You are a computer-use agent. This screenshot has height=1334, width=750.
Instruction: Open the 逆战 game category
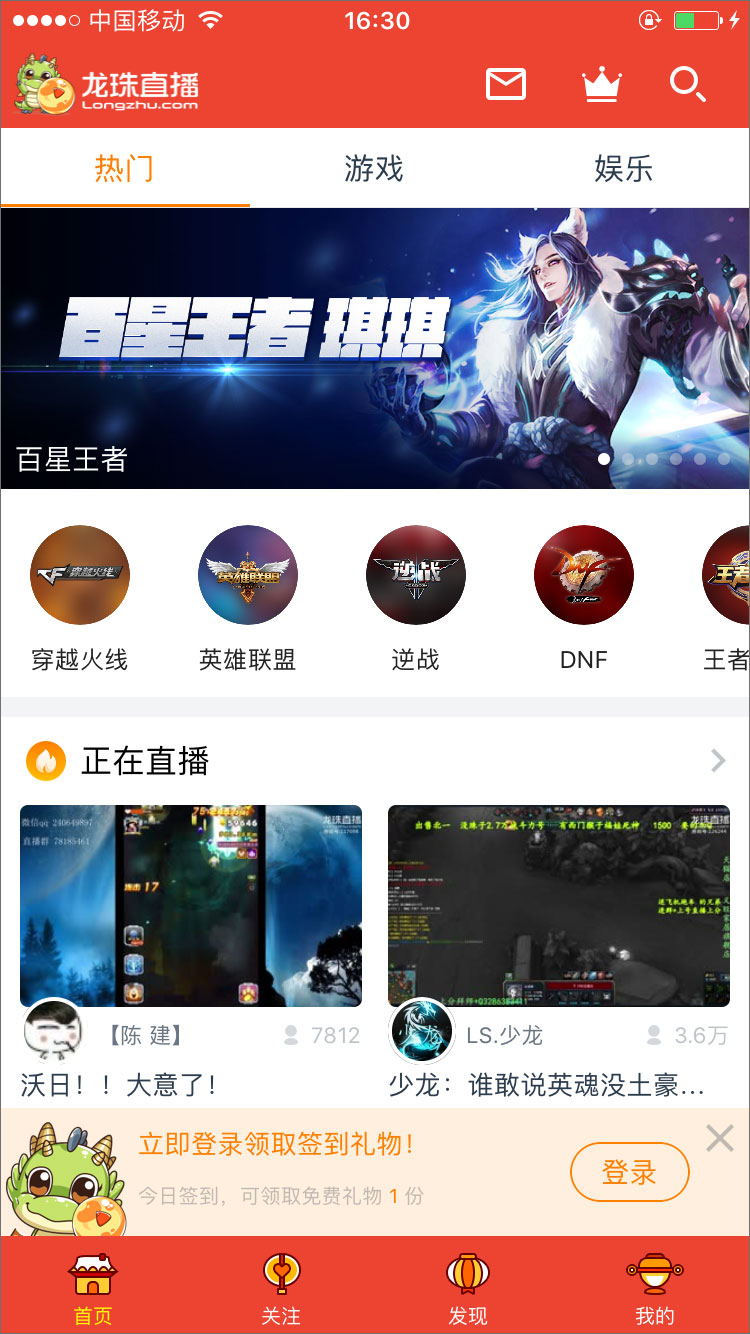pyautogui.click(x=416, y=576)
